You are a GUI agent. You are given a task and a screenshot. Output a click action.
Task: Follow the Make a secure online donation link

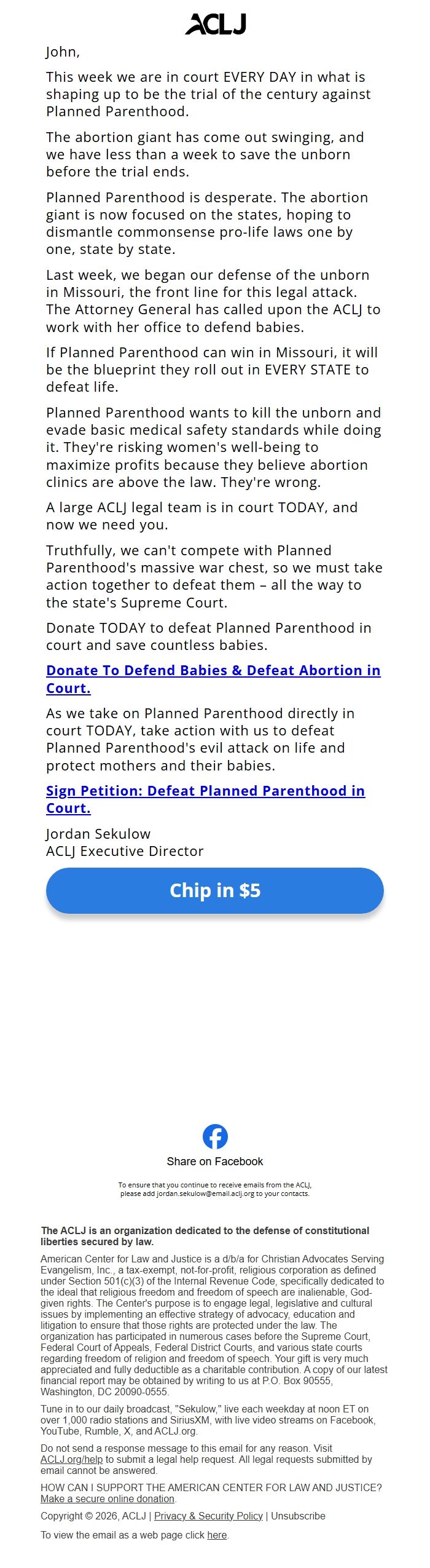click(107, 1499)
